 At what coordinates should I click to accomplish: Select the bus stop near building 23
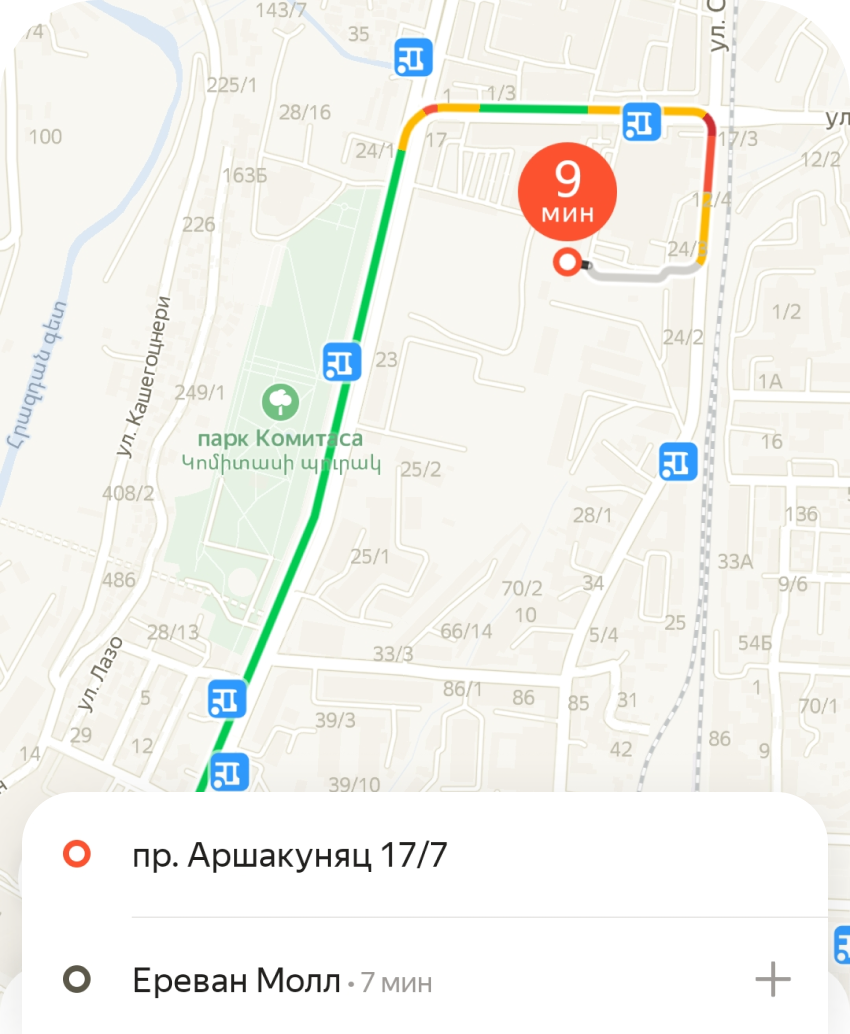(342, 361)
